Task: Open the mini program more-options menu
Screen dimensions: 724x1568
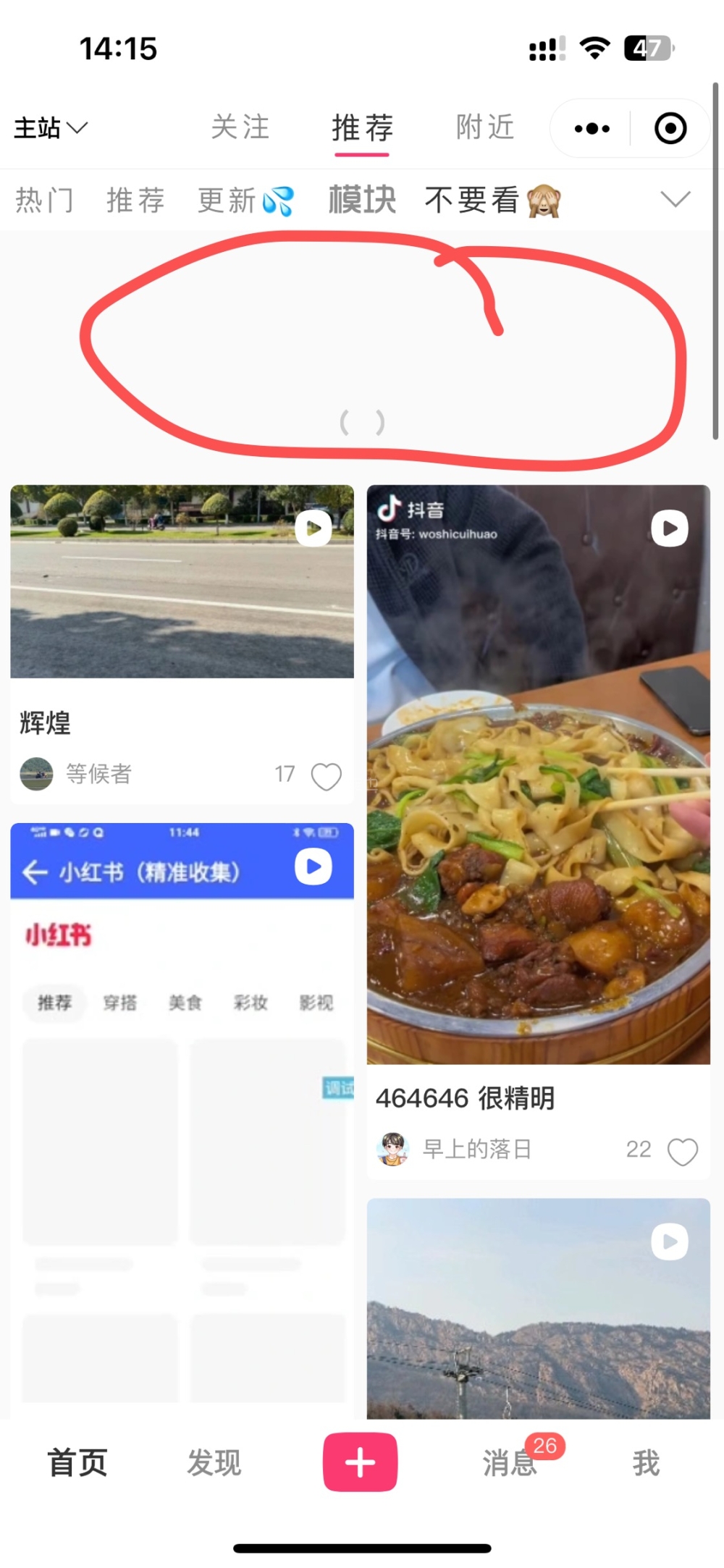Action: click(x=592, y=129)
